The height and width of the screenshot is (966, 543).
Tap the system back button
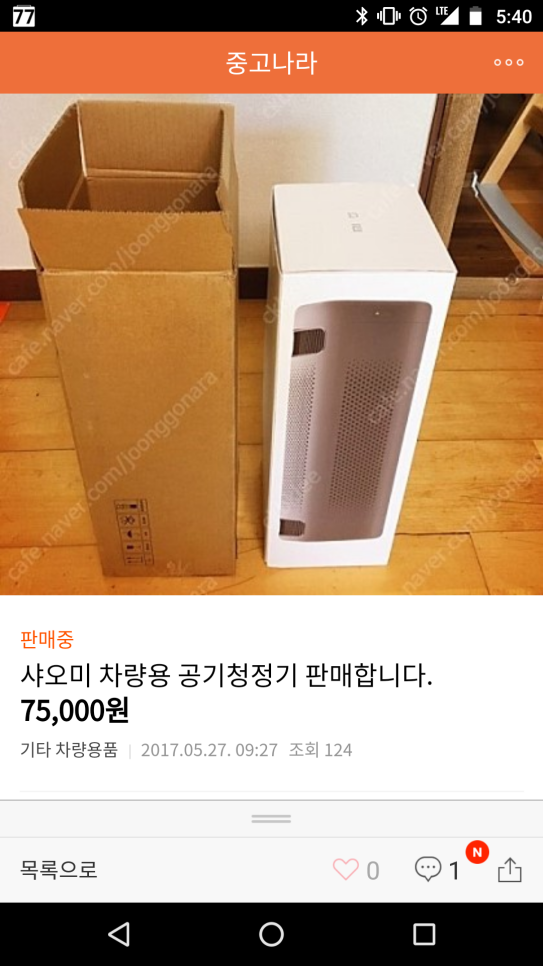coord(118,934)
